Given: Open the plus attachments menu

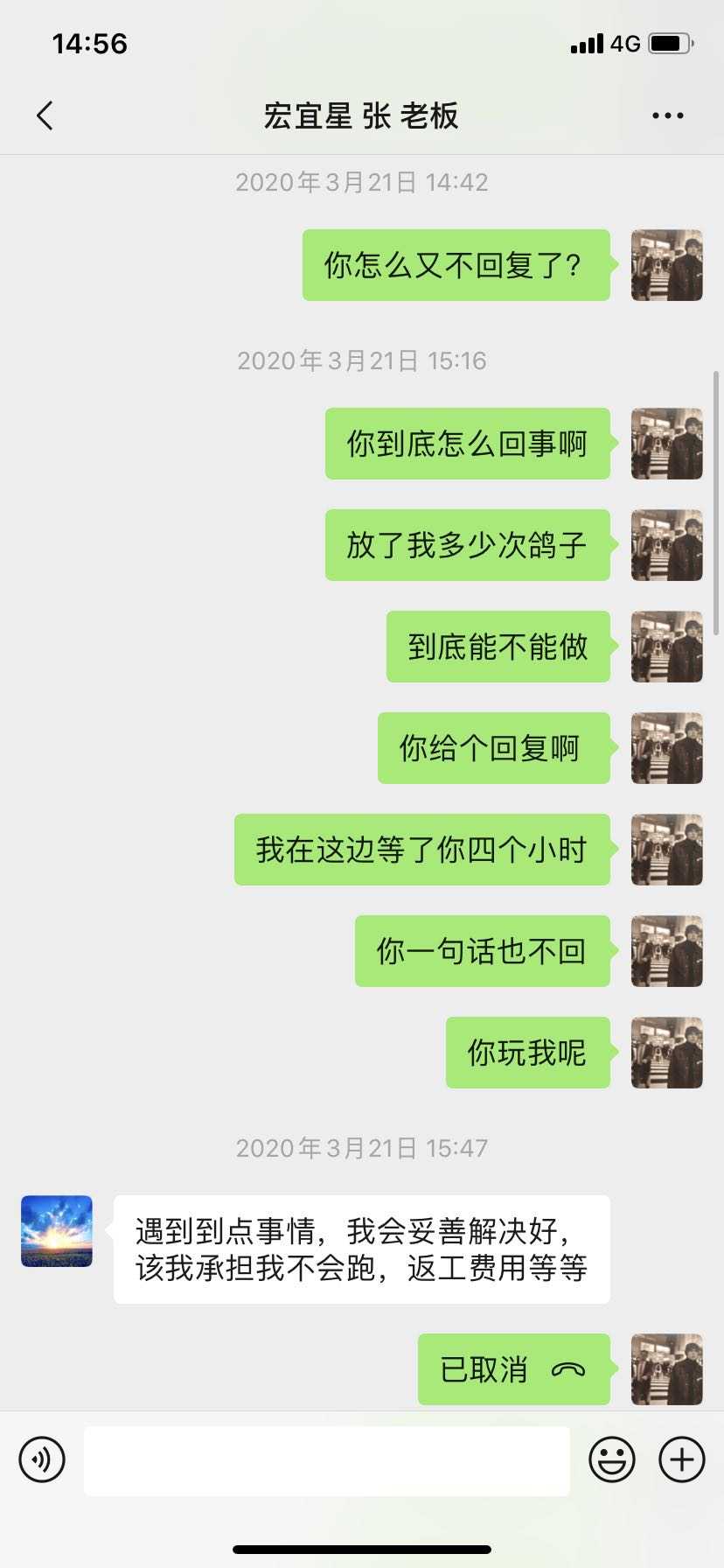Looking at the screenshot, I should coord(681,1459).
